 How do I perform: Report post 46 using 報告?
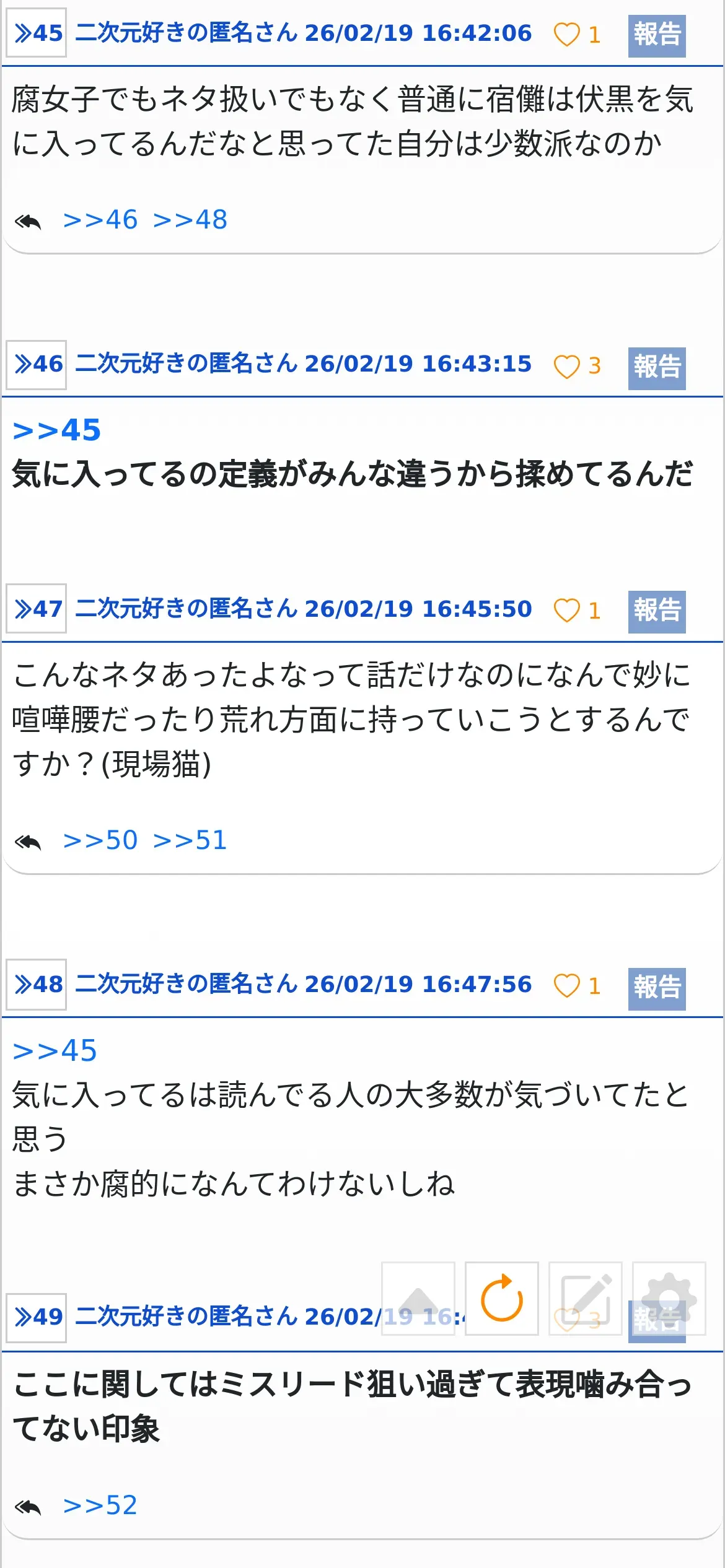pos(657,368)
